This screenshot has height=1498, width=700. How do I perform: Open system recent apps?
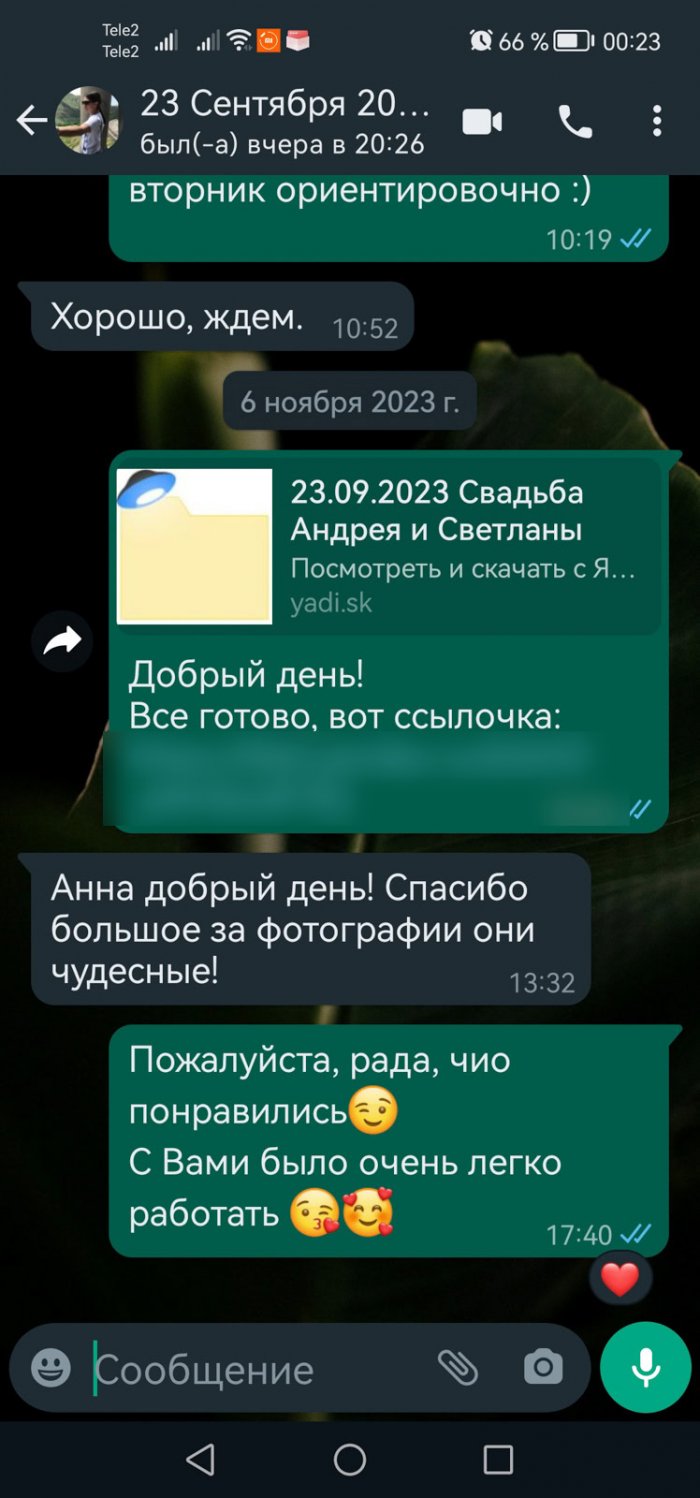pyautogui.click(x=498, y=1459)
